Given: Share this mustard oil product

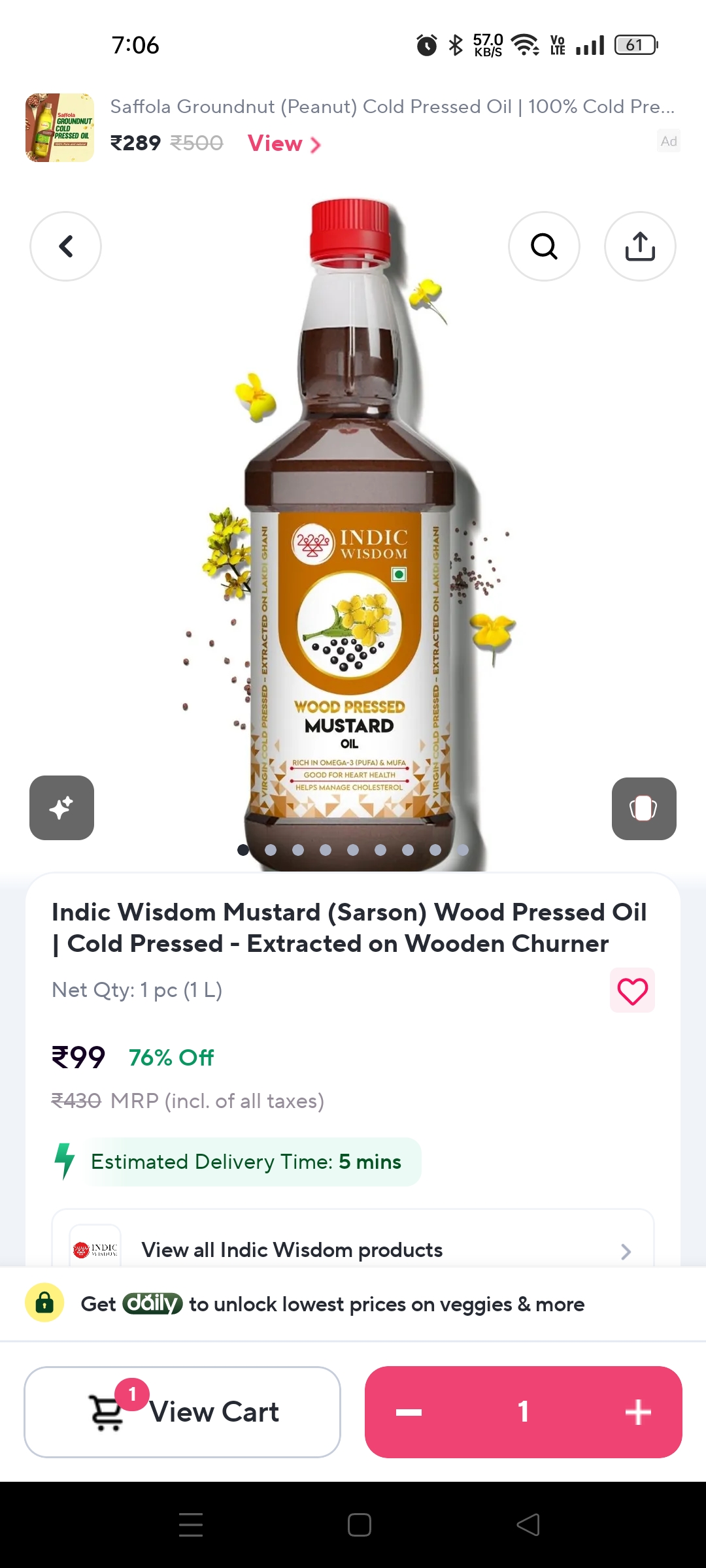Looking at the screenshot, I should [x=640, y=246].
